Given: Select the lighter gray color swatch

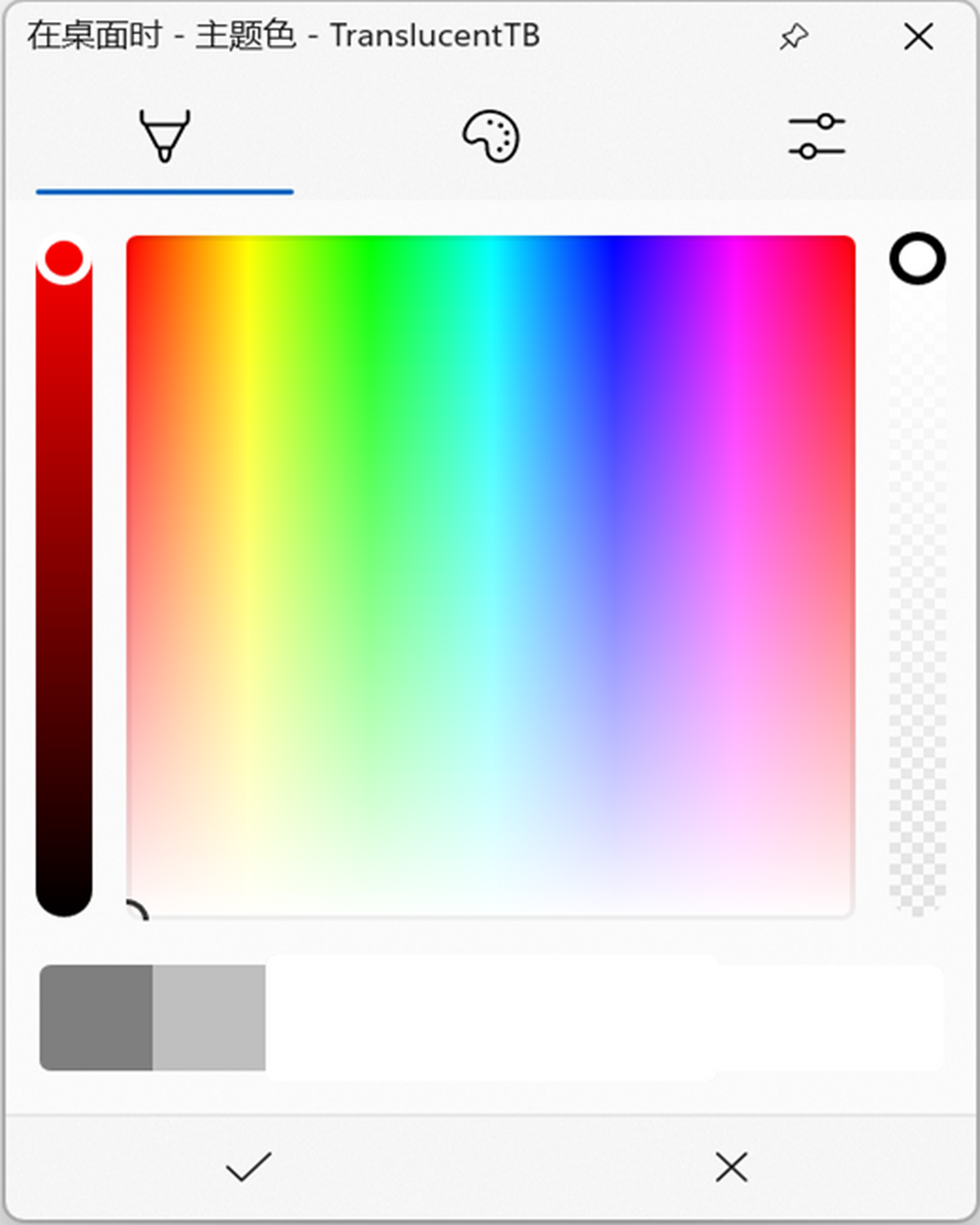Looking at the screenshot, I should [209, 1018].
